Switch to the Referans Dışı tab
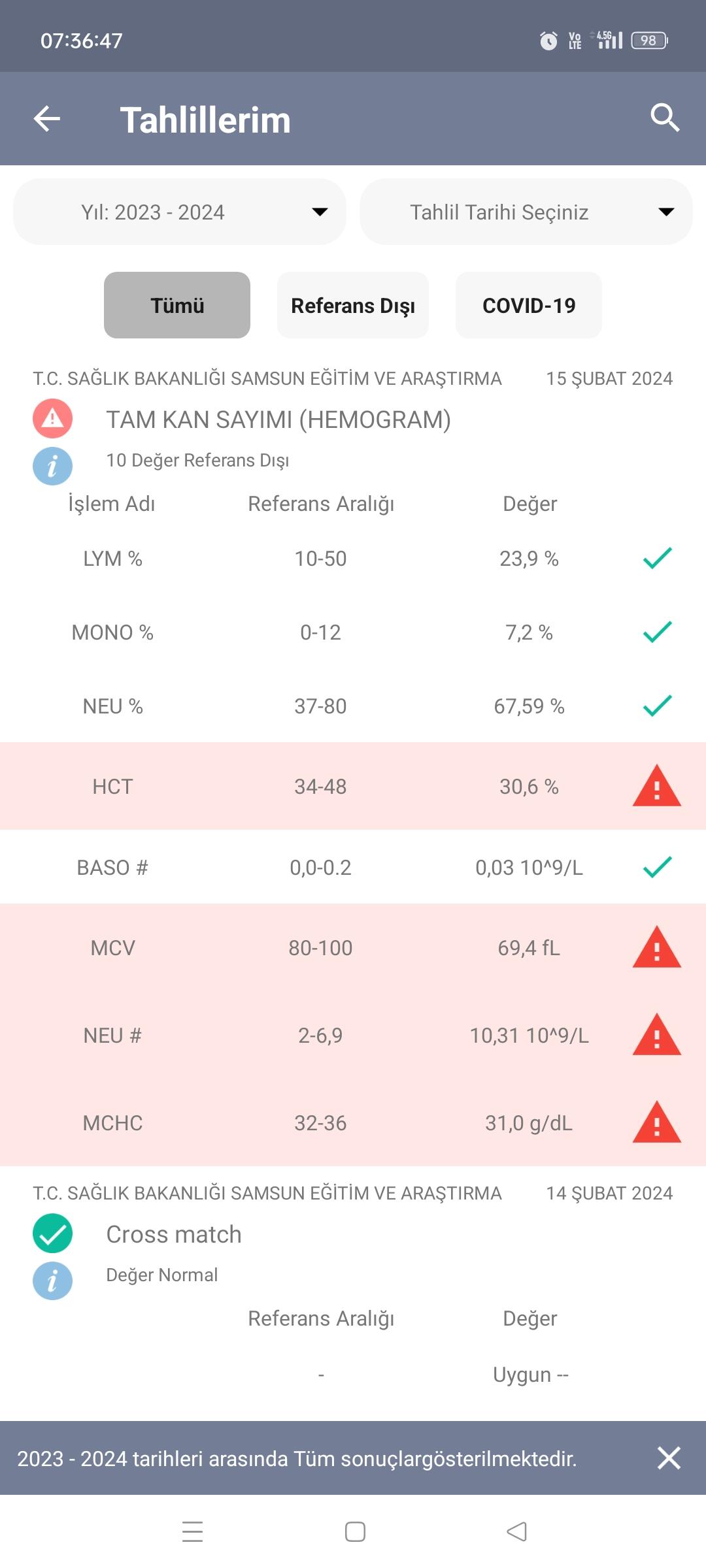Image resolution: width=706 pixels, height=1568 pixels. (x=353, y=305)
